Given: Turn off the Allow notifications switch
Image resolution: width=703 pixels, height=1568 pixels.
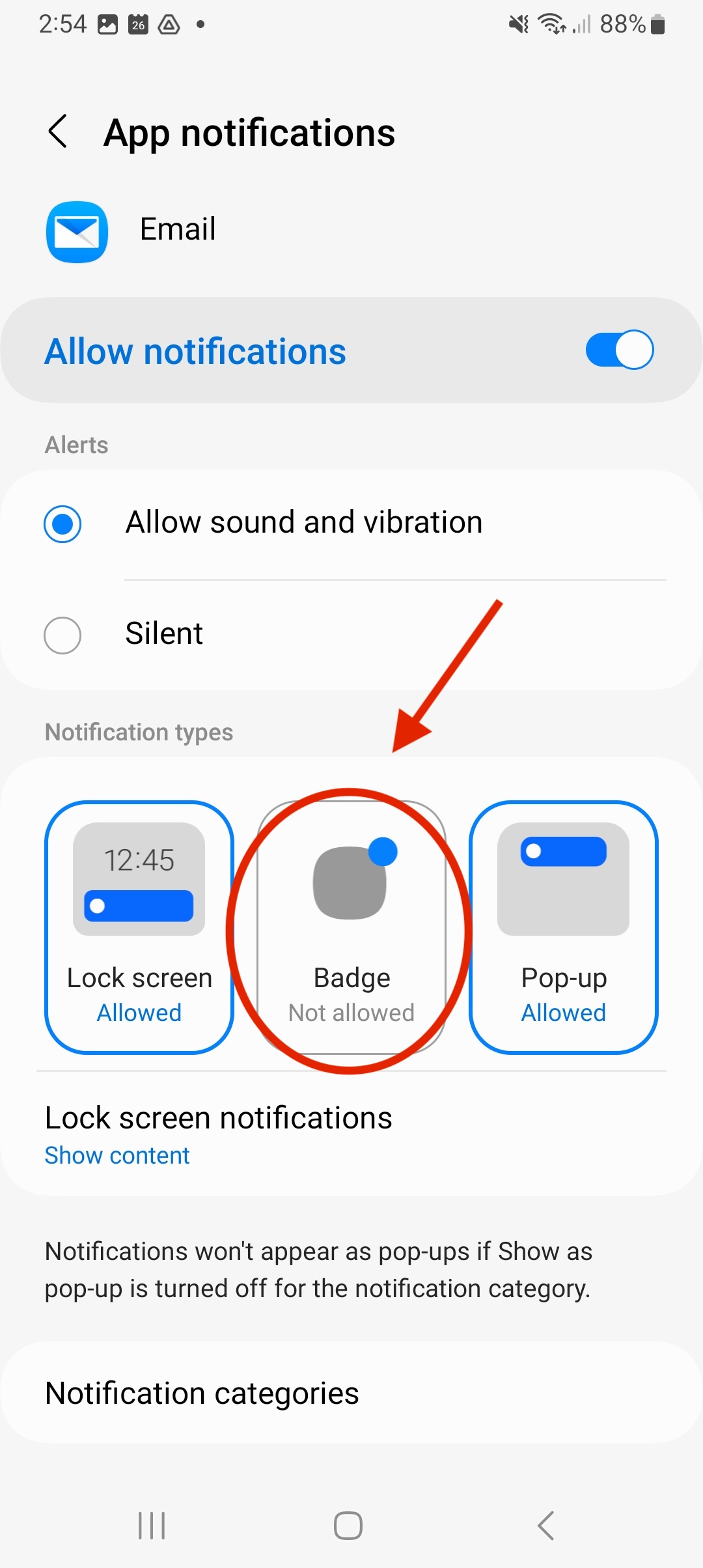Looking at the screenshot, I should click(618, 350).
